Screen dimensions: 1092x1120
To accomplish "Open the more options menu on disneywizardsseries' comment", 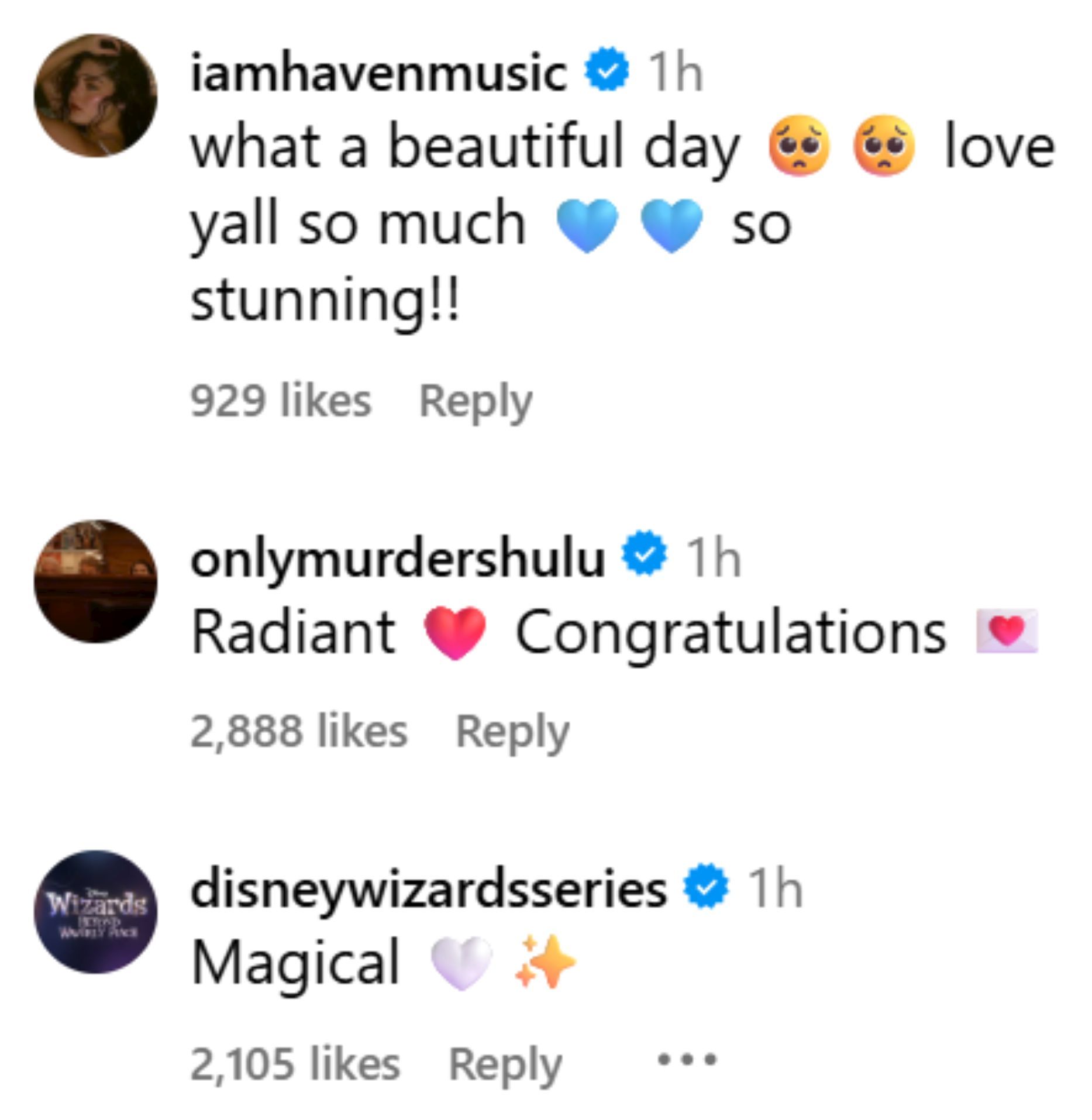I will tap(687, 1059).
